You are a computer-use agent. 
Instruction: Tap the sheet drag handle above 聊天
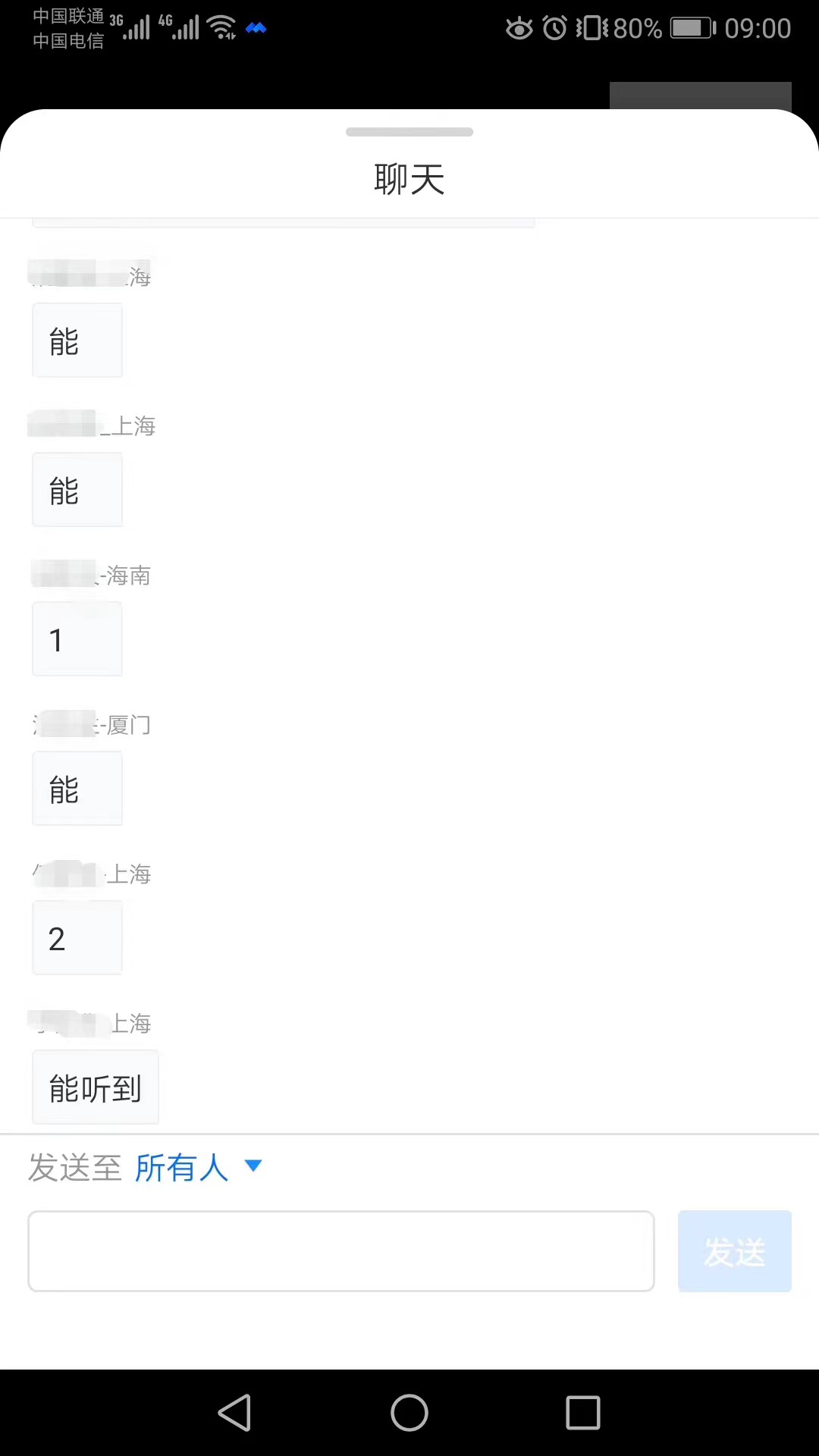[x=409, y=132]
